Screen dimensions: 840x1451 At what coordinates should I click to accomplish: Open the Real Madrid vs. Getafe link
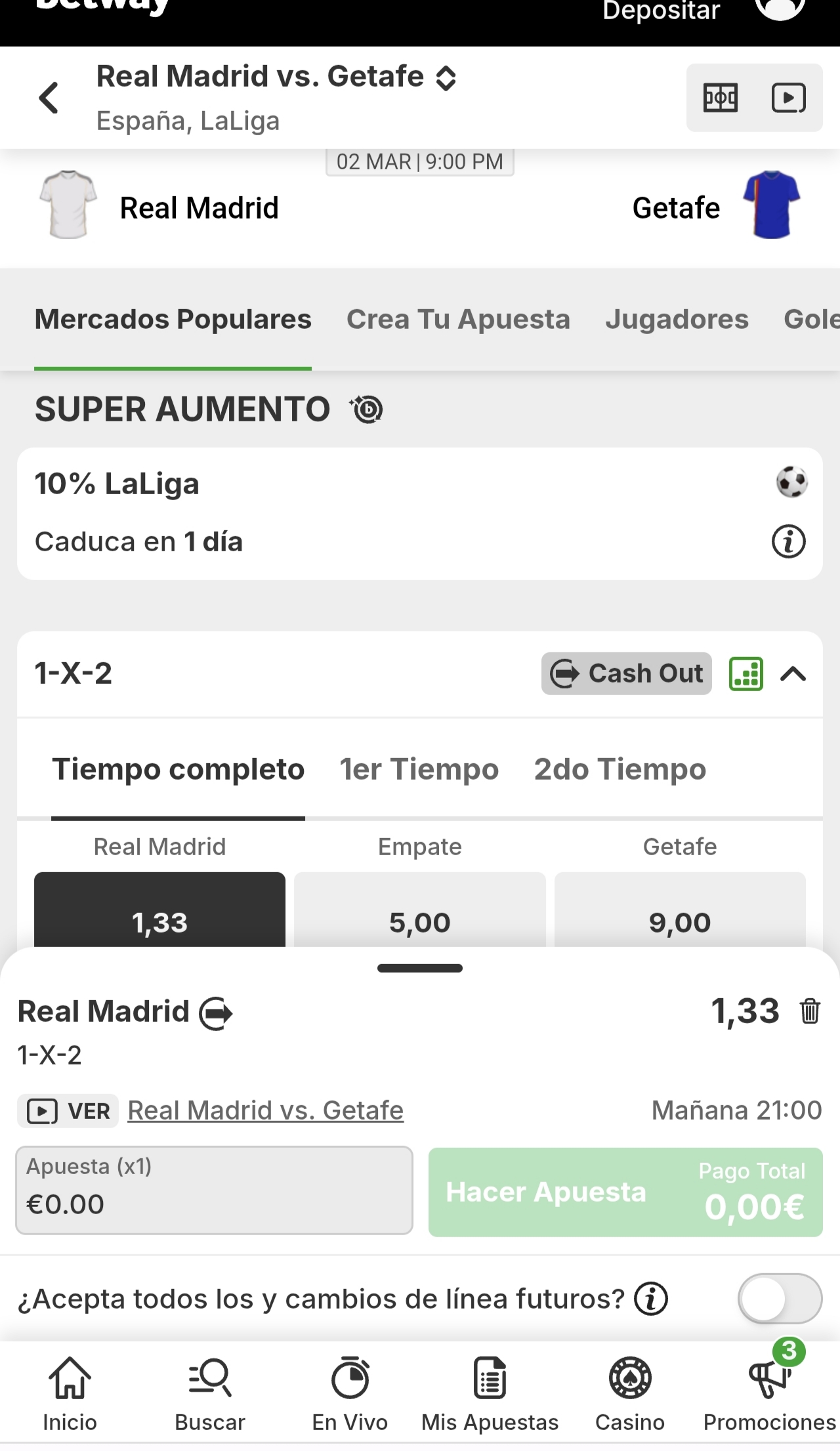click(265, 1110)
